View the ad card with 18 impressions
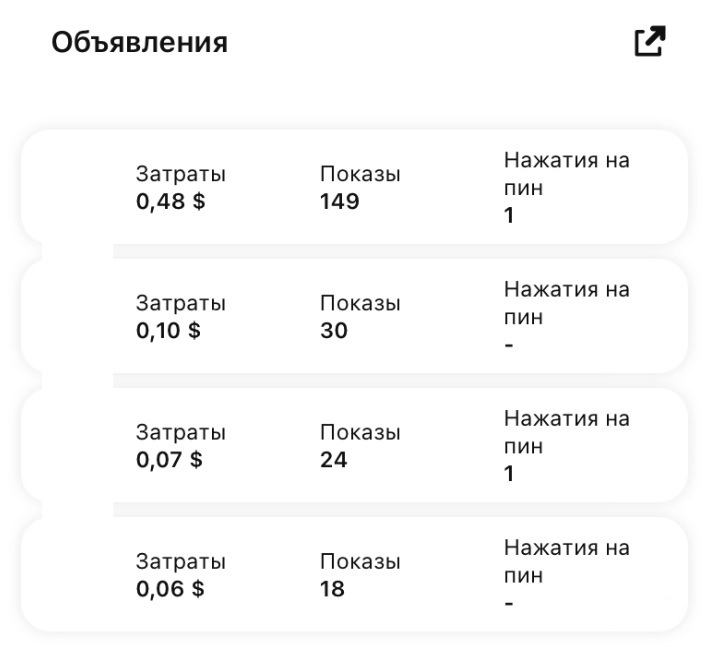Screen dimensions: 706x647 pos(354,575)
